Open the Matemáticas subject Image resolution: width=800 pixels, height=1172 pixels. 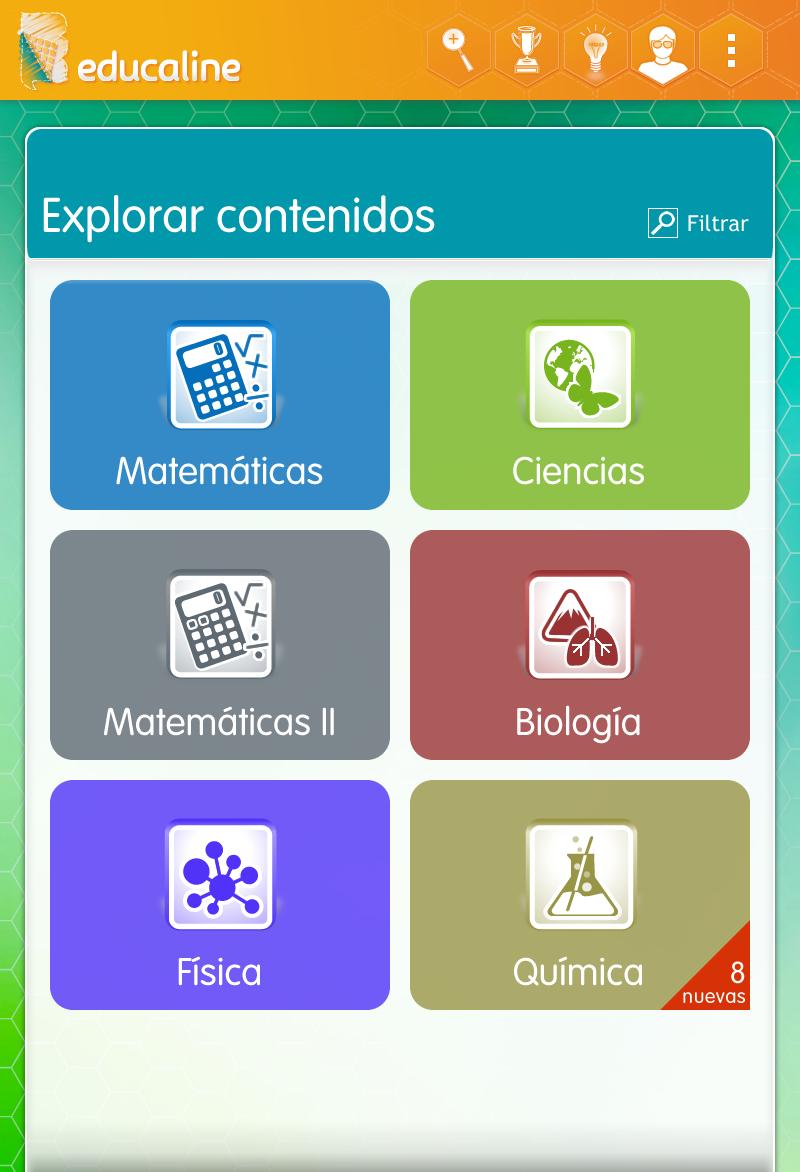(220, 395)
